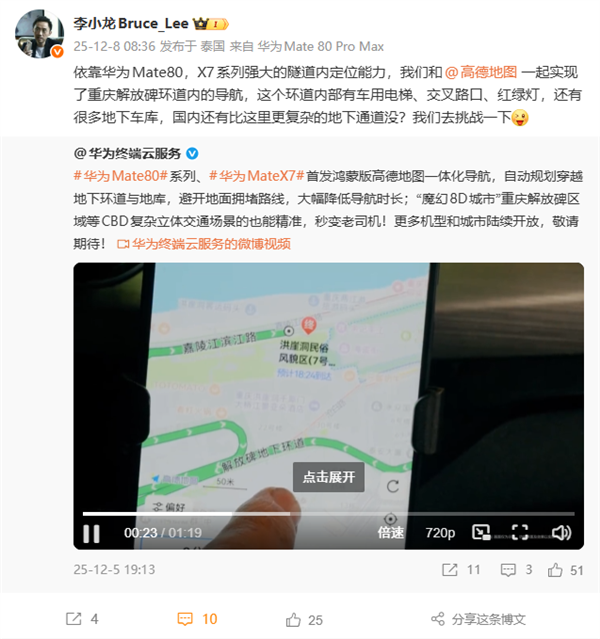Tap 点击展开 to expand the video

[329, 477]
